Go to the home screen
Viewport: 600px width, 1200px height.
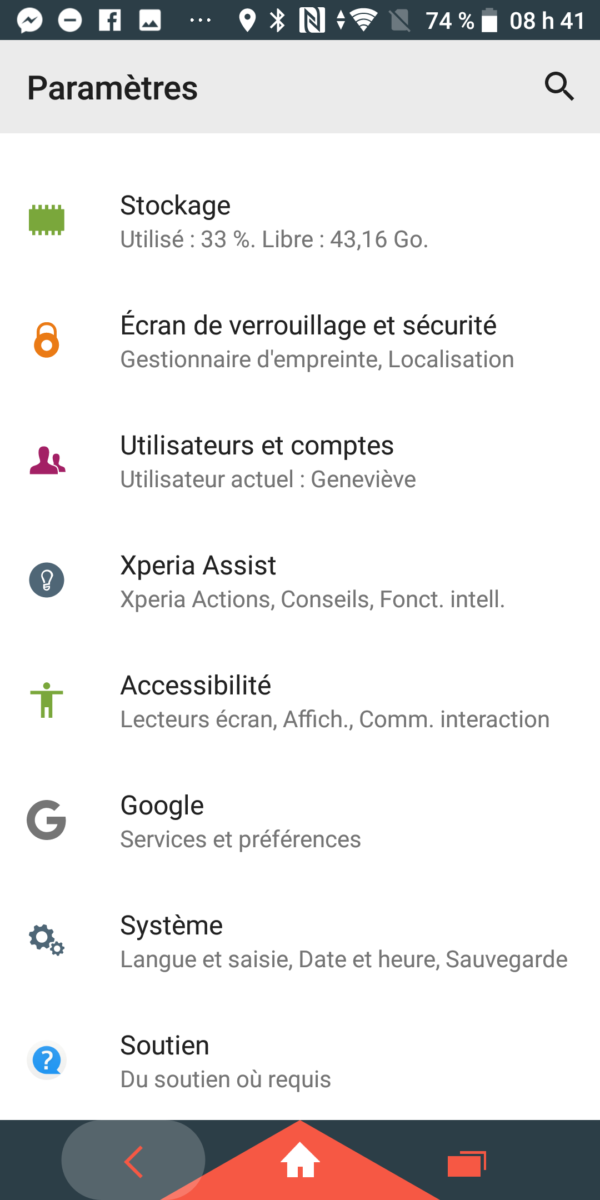300,1162
